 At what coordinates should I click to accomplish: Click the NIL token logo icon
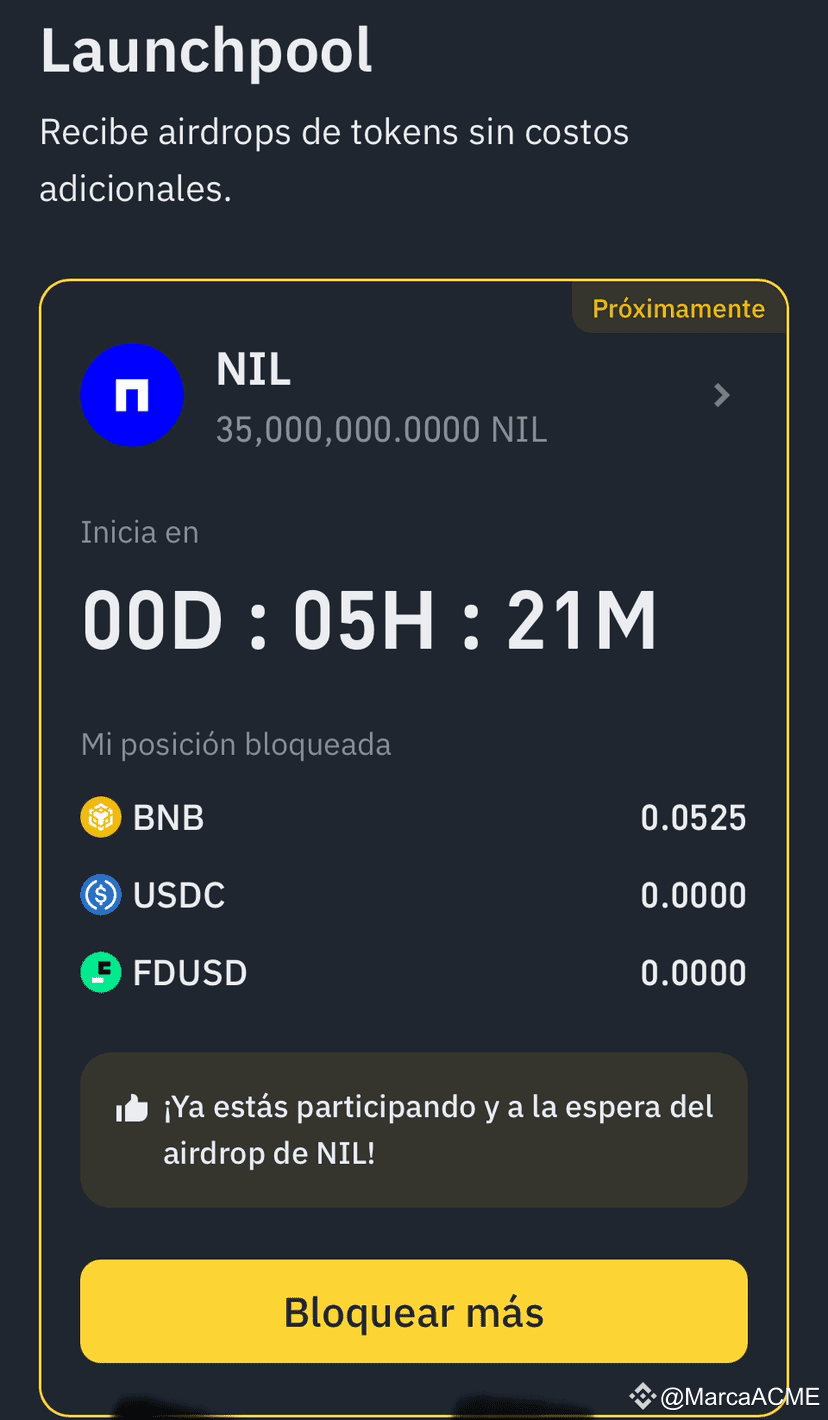point(132,394)
